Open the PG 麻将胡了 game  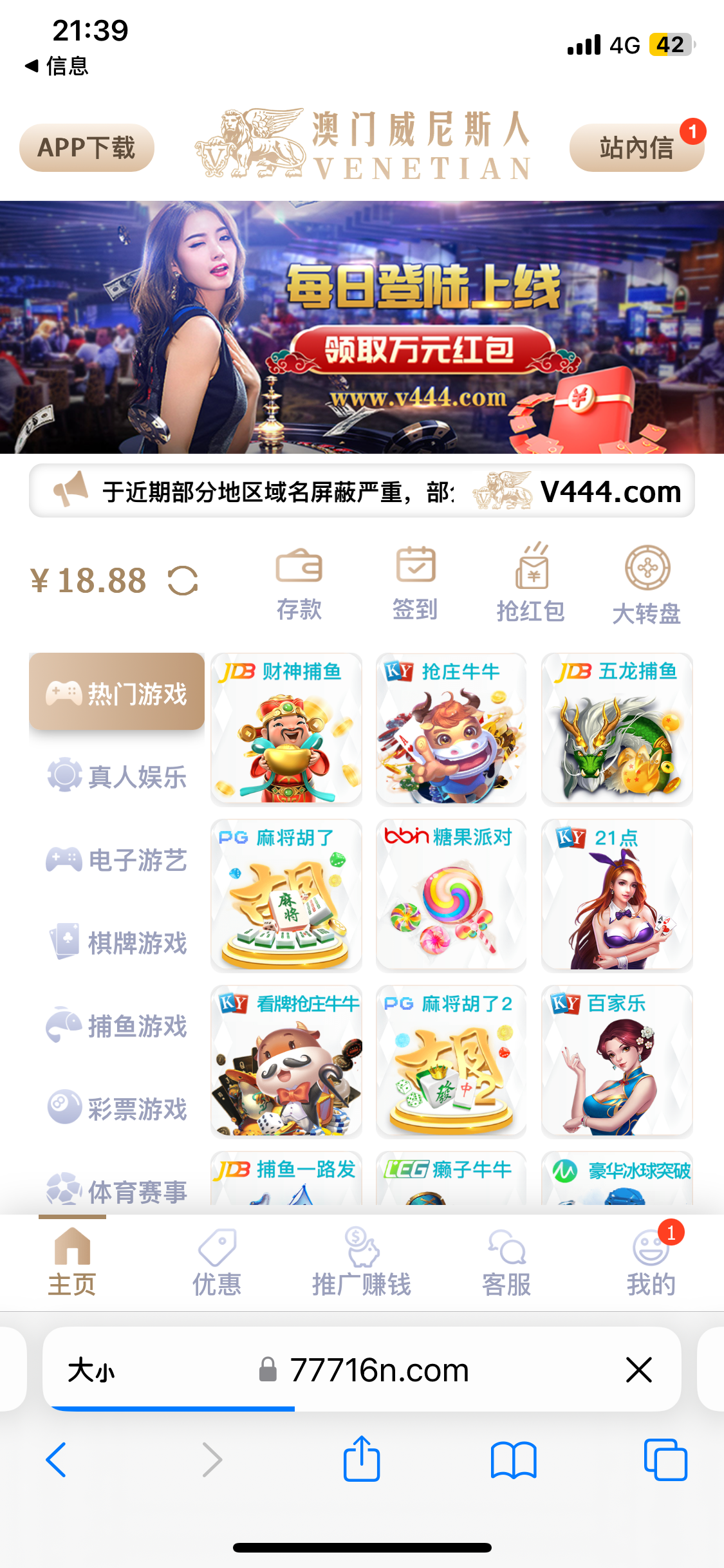286,895
